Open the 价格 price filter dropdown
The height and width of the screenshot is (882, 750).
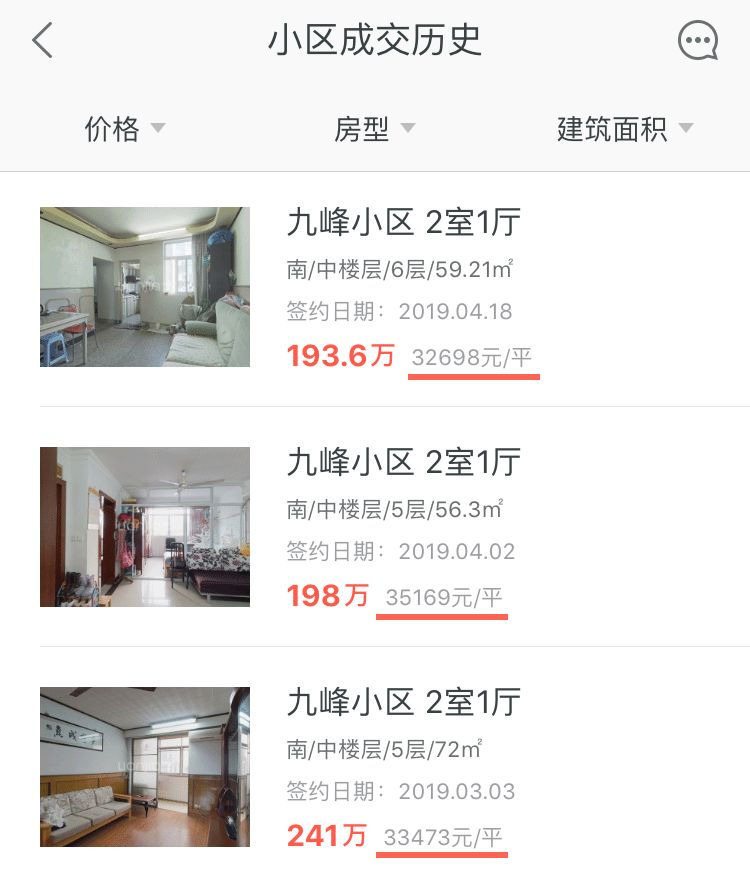[125, 128]
